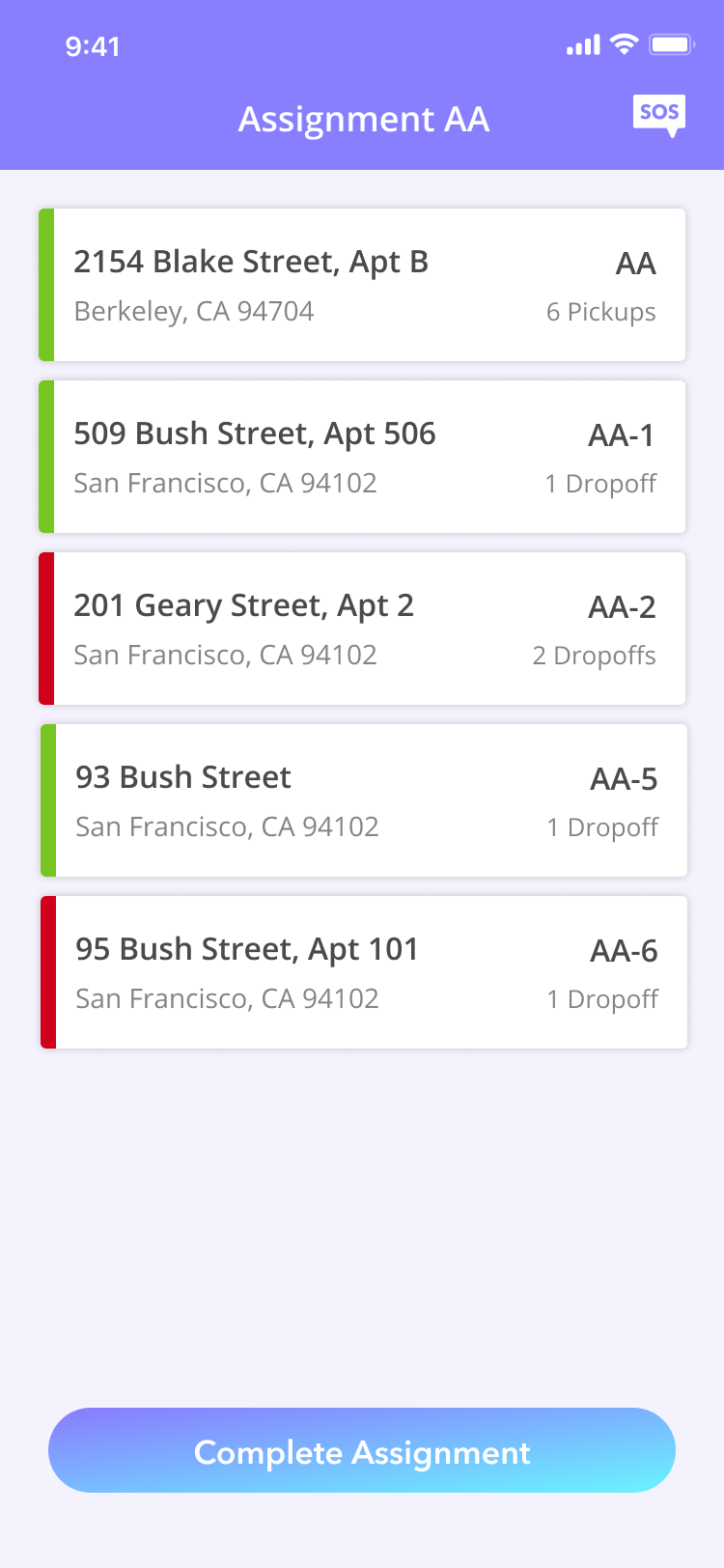724x1568 pixels.
Task: Select the AA-1 stop label
Action: click(622, 435)
